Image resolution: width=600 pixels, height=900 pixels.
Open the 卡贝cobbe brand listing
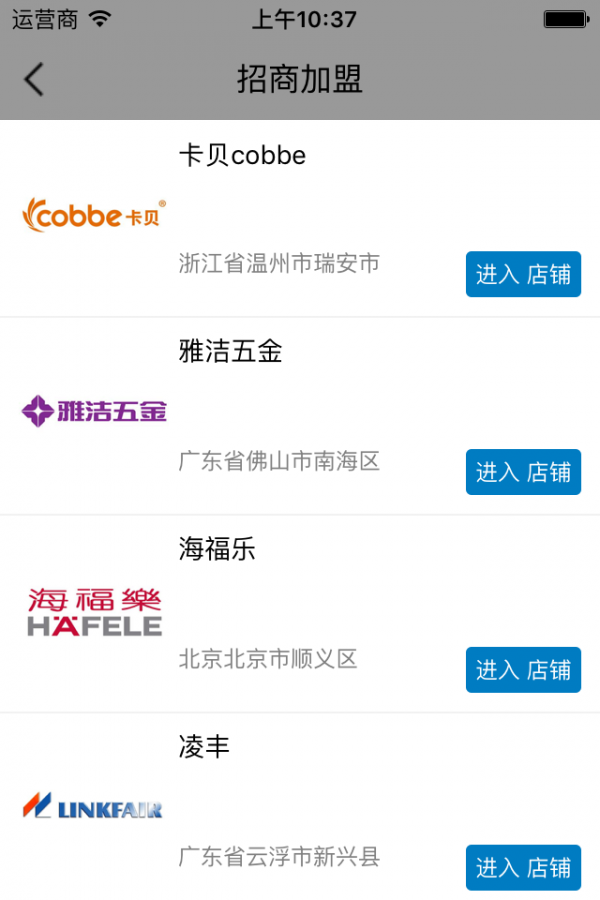pyautogui.click(x=242, y=156)
